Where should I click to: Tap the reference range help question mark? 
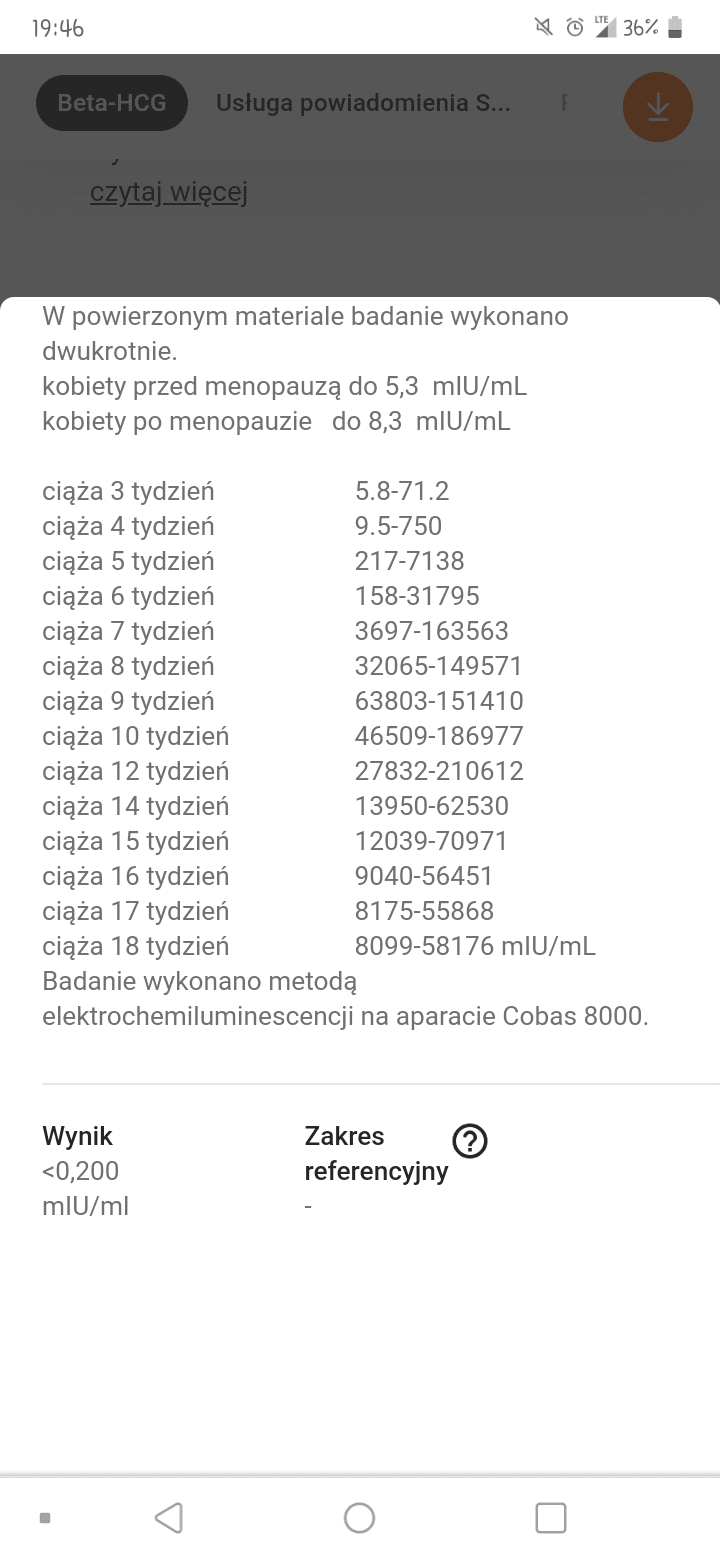(x=470, y=1140)
